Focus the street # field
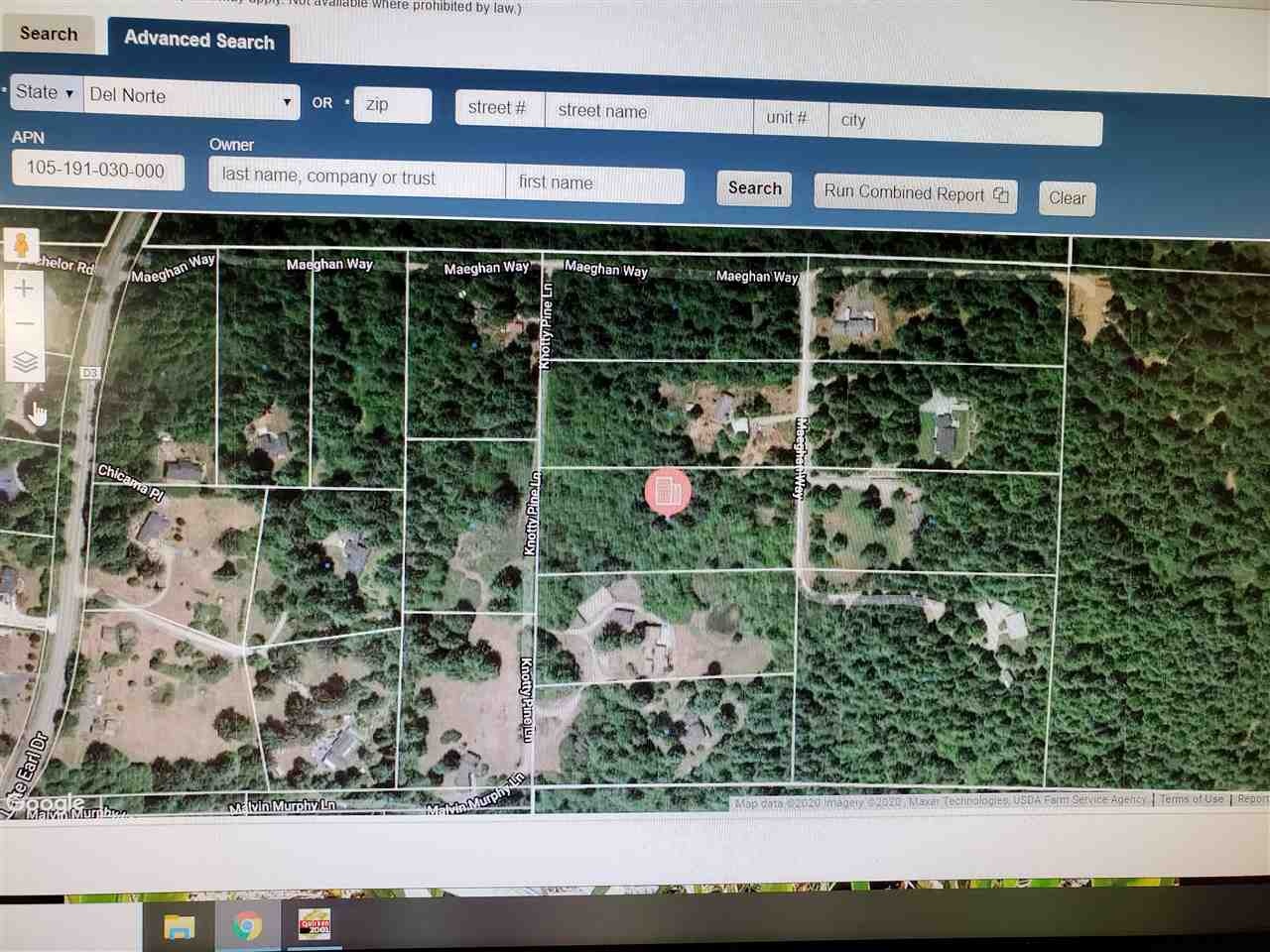The width and height of the screenshot is (1270, 952). pyautogui.click(x=499, y=108)
